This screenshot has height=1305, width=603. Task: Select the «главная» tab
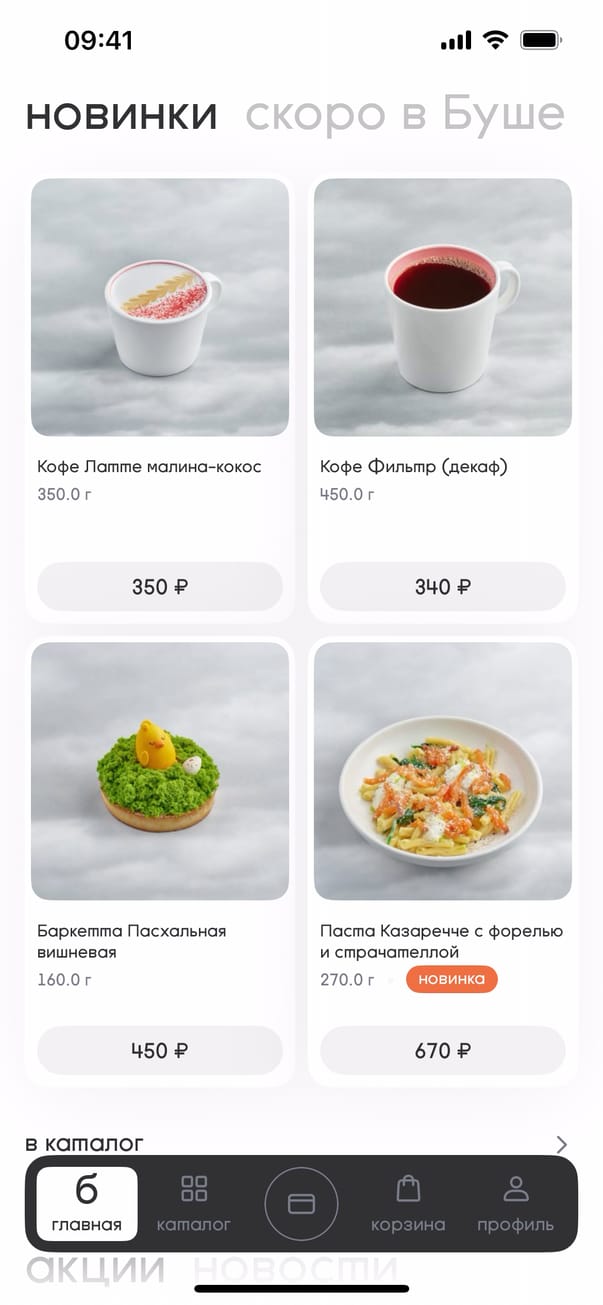tap(87, 1204)
